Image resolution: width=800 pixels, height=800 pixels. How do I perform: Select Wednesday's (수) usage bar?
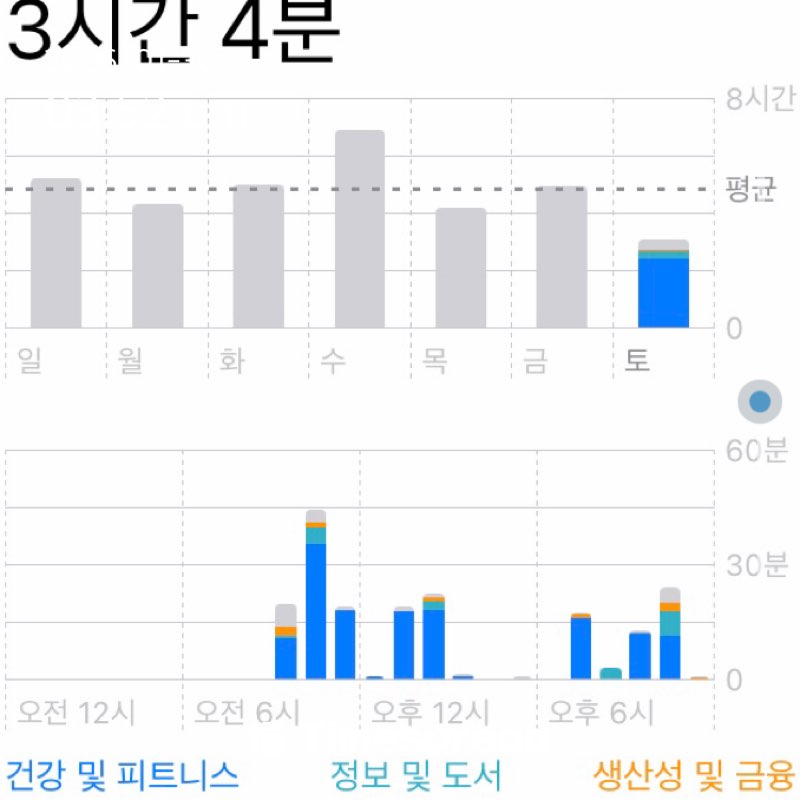tap(360, 230)
